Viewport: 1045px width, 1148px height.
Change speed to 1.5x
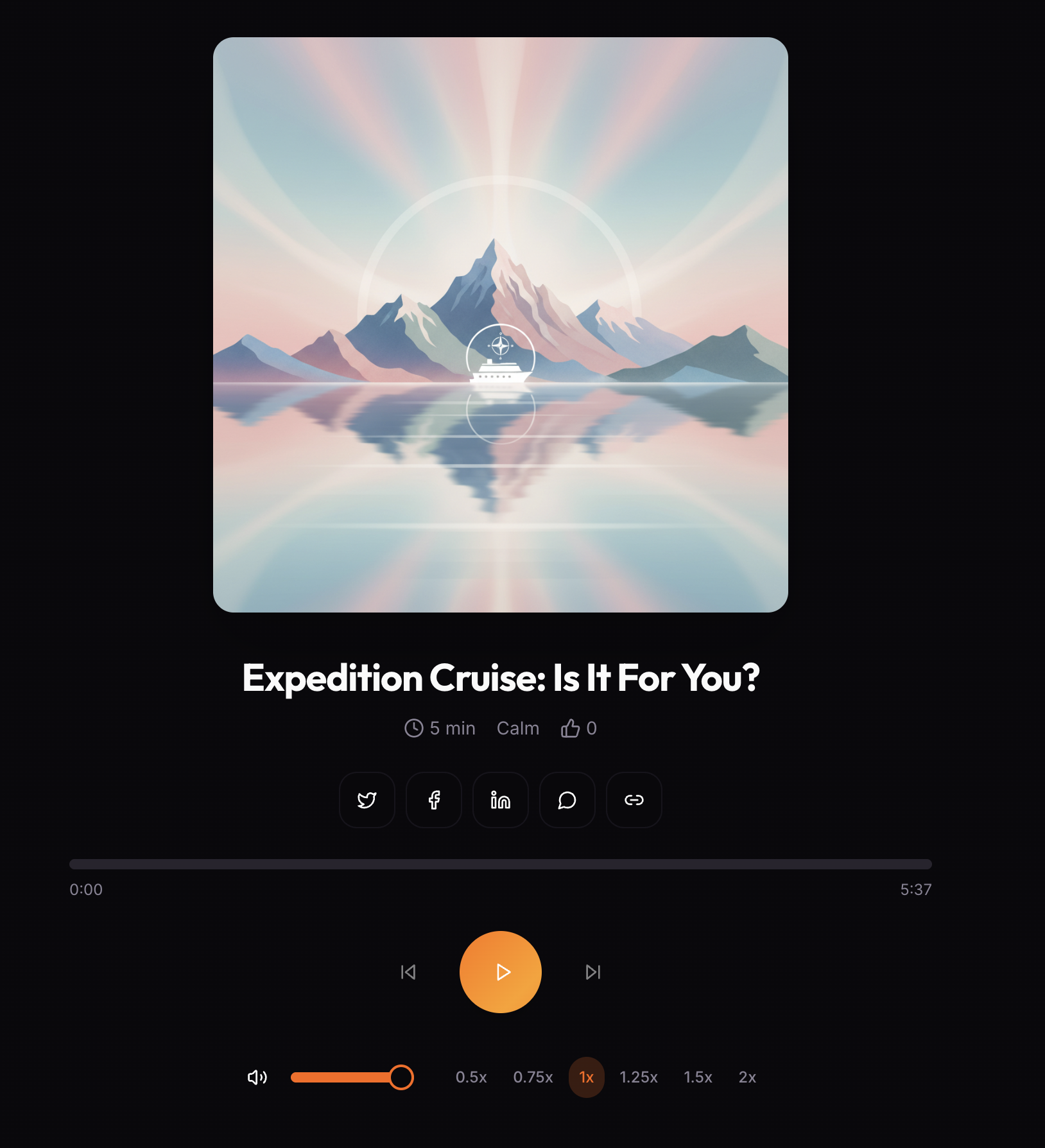point(698,1077)
